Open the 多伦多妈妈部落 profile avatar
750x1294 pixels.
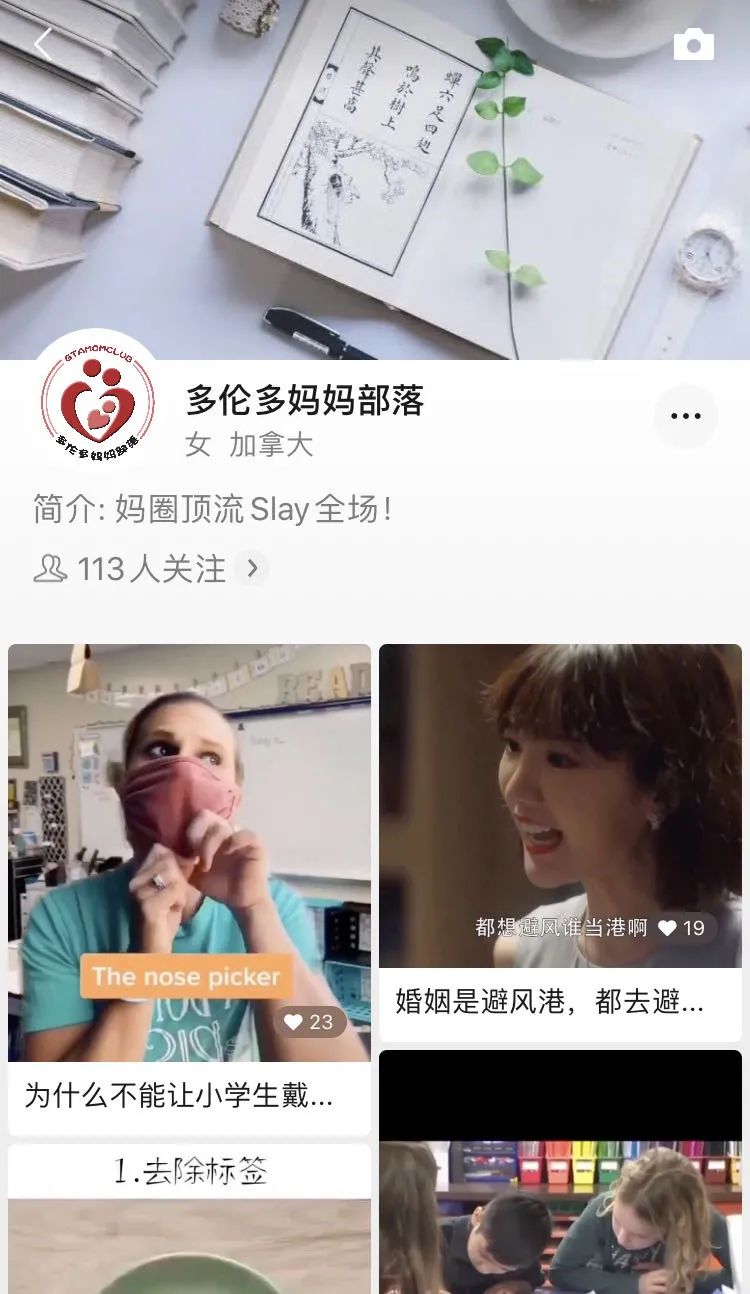tap(98, 400)
